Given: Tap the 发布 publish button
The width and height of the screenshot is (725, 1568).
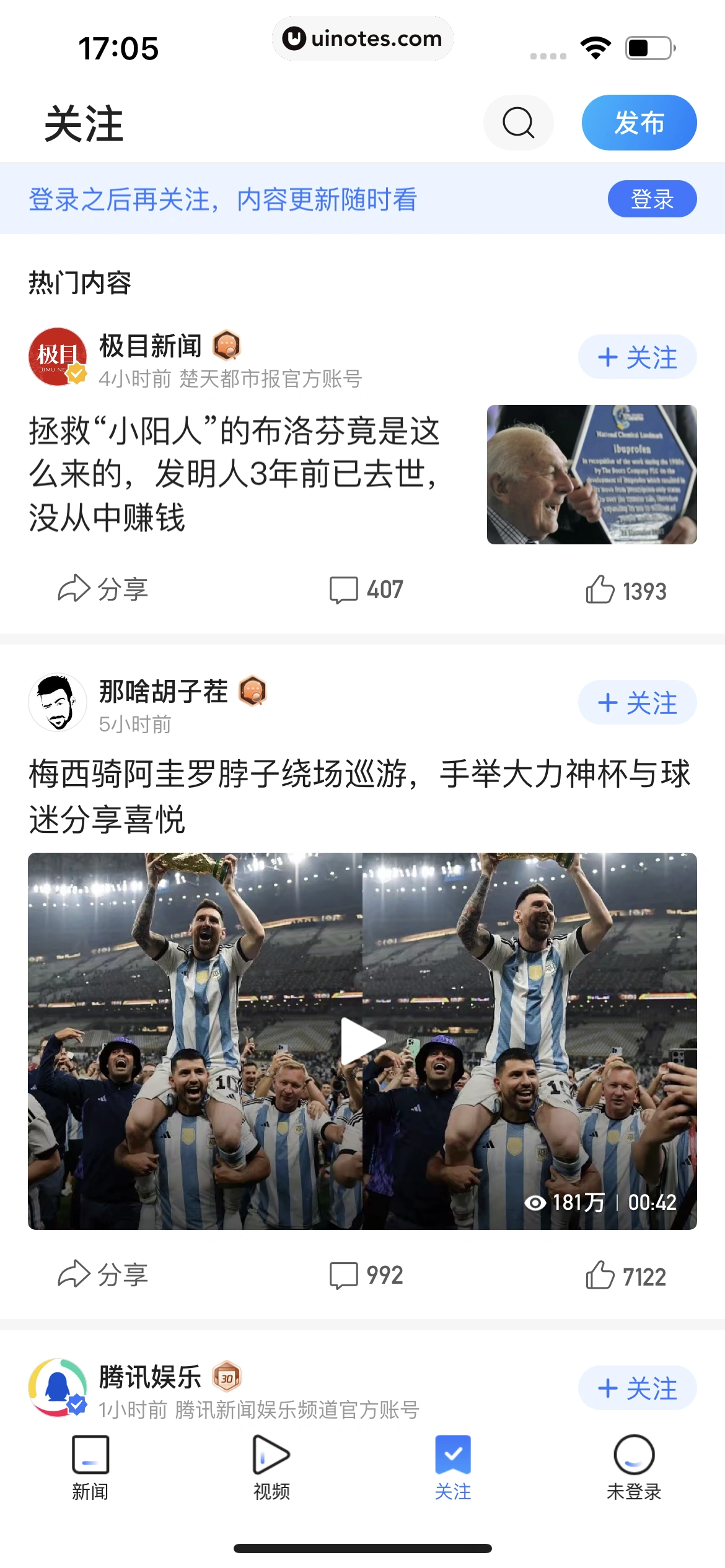Looking at the screenshot, I should [x=639, y=123].
